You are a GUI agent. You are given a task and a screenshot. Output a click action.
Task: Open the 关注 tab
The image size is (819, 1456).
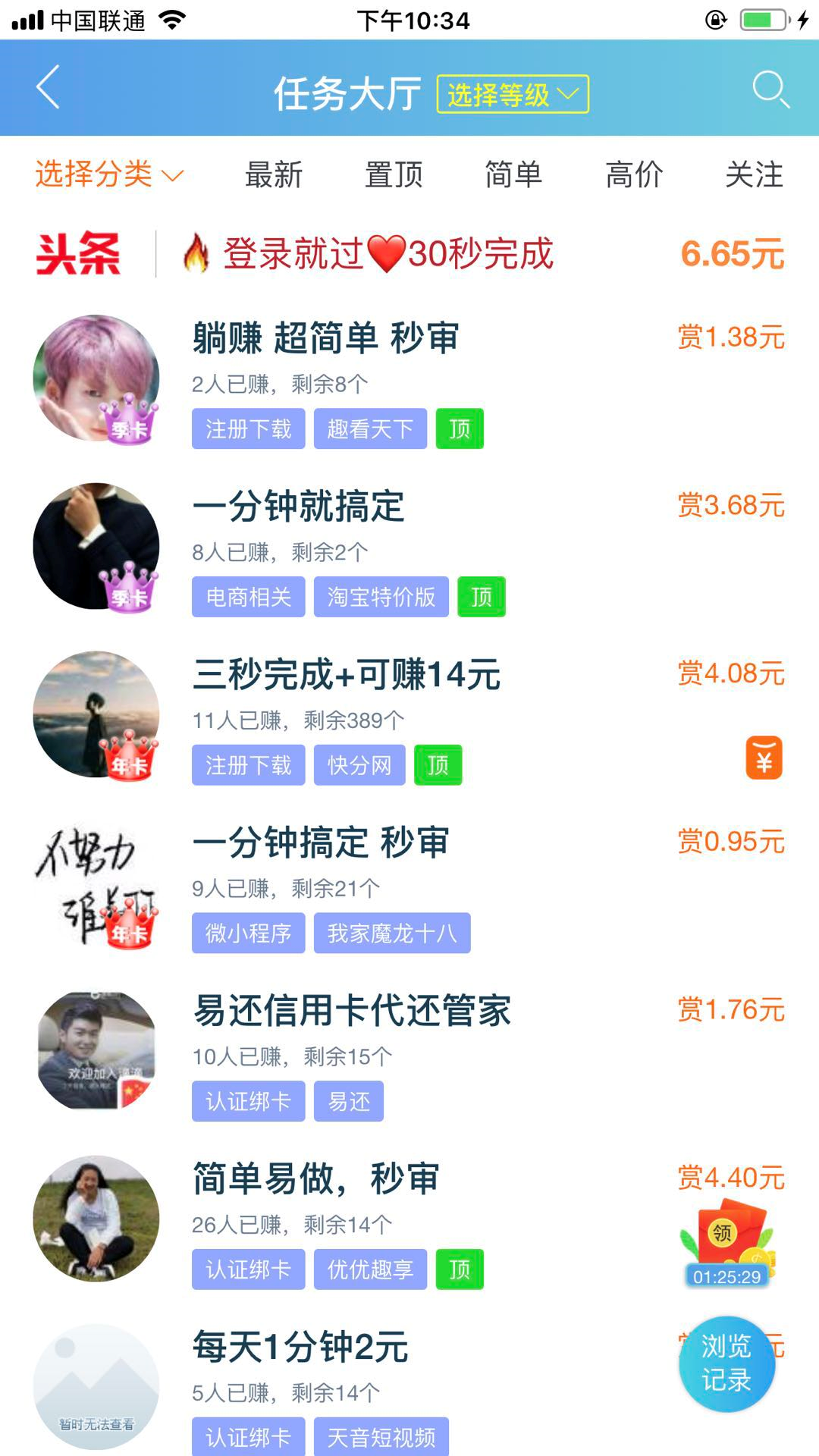click(x=754, y=175)
